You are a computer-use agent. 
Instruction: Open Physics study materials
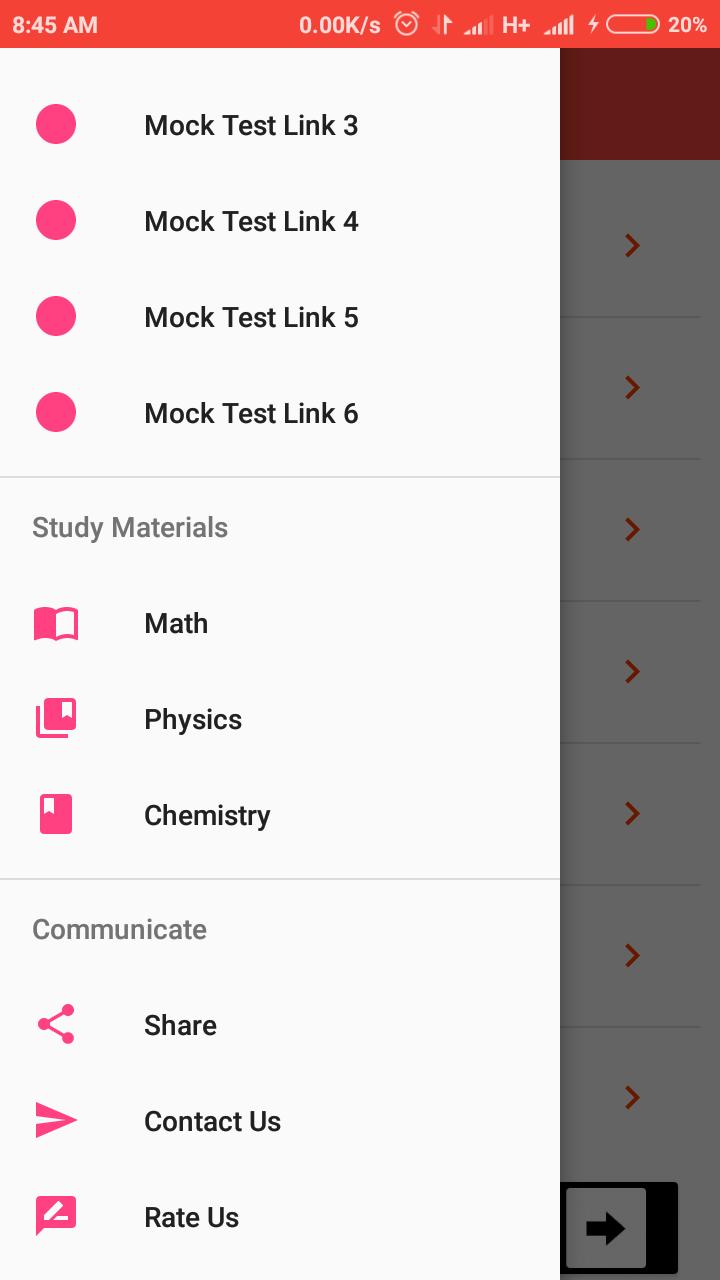[193, 720]
